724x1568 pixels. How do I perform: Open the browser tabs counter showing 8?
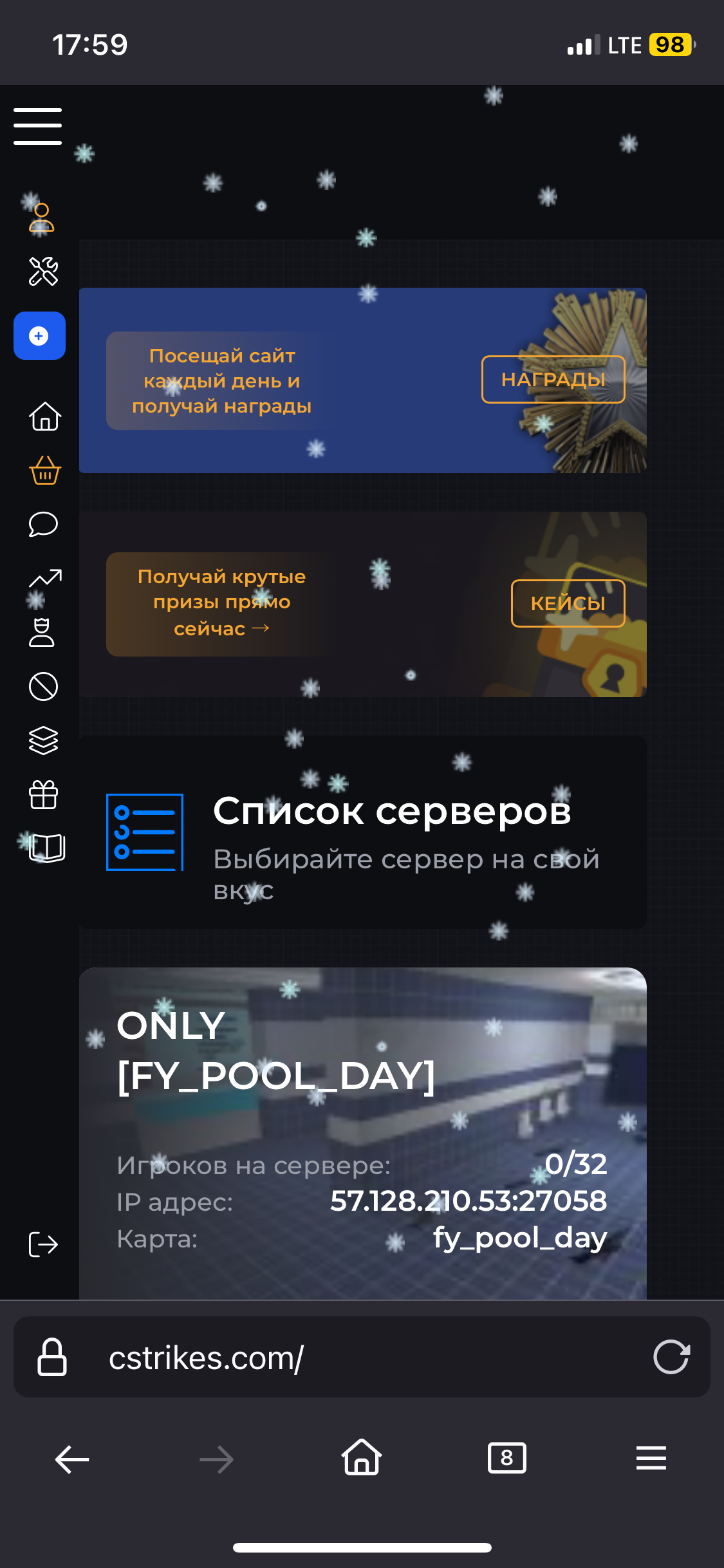[506, 1458]
